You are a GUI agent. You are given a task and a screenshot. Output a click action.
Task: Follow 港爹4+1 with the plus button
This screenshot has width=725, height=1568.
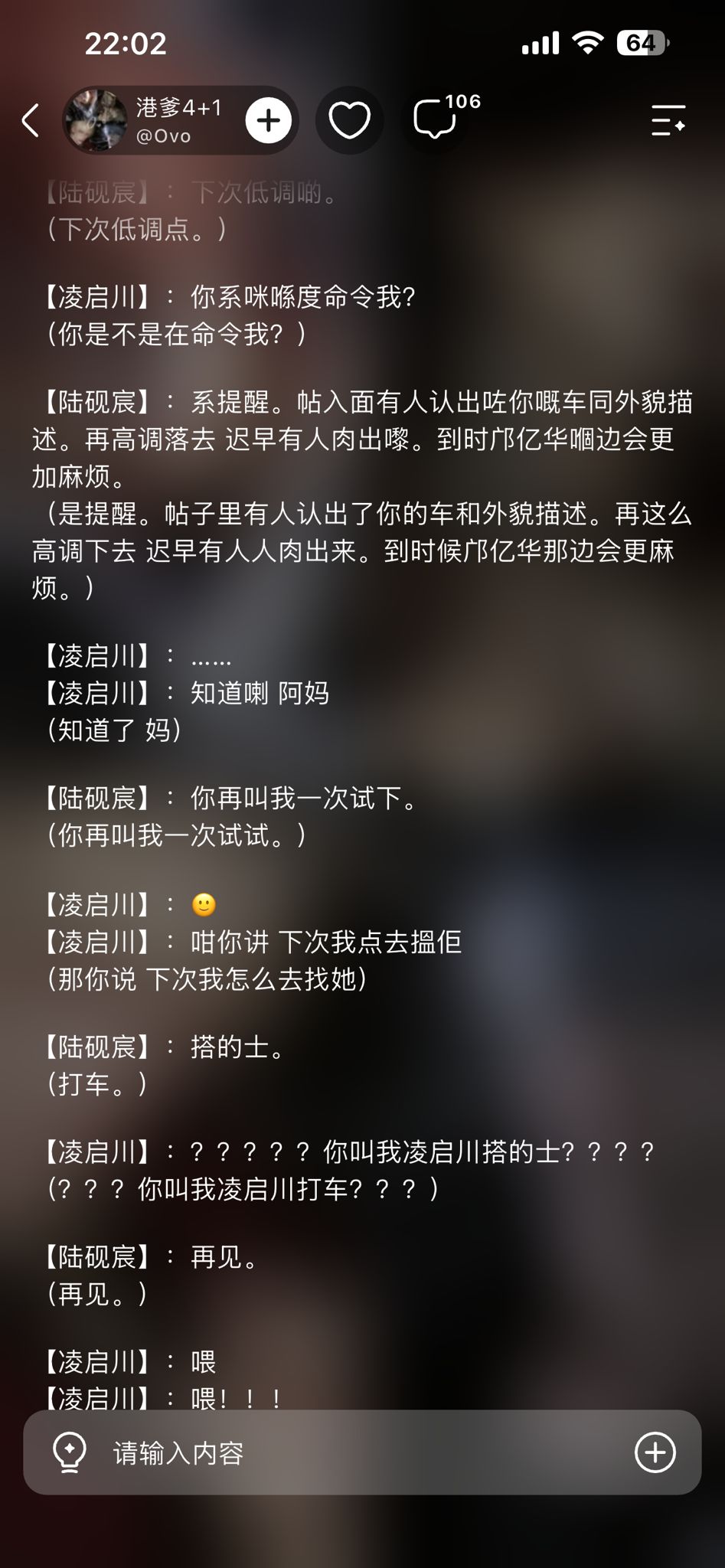point(269,120)
